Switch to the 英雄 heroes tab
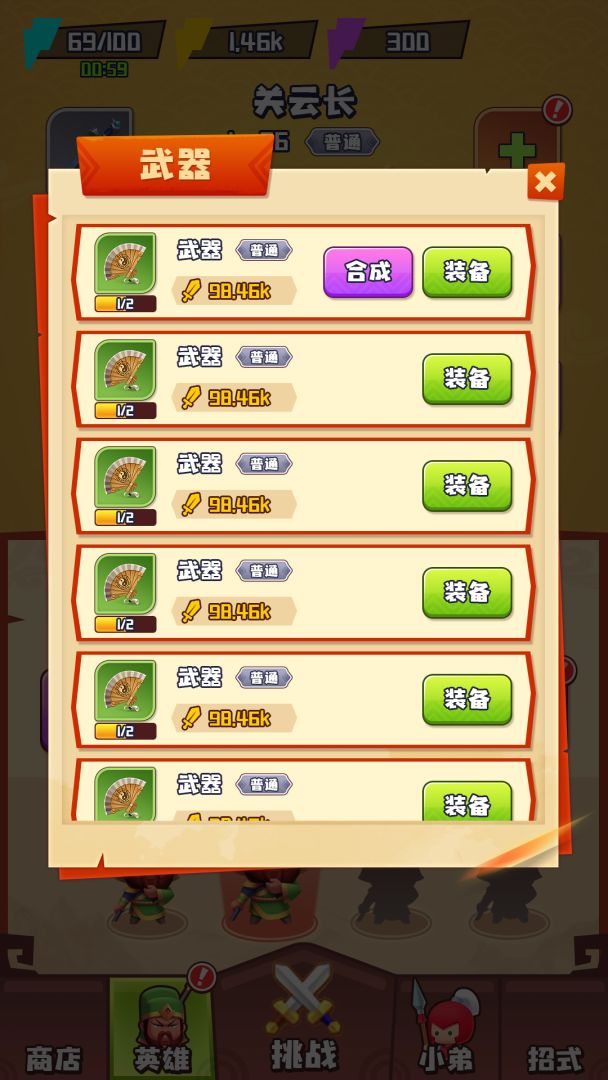The width and height of the screenshot is (608, 1080). 163,1030
